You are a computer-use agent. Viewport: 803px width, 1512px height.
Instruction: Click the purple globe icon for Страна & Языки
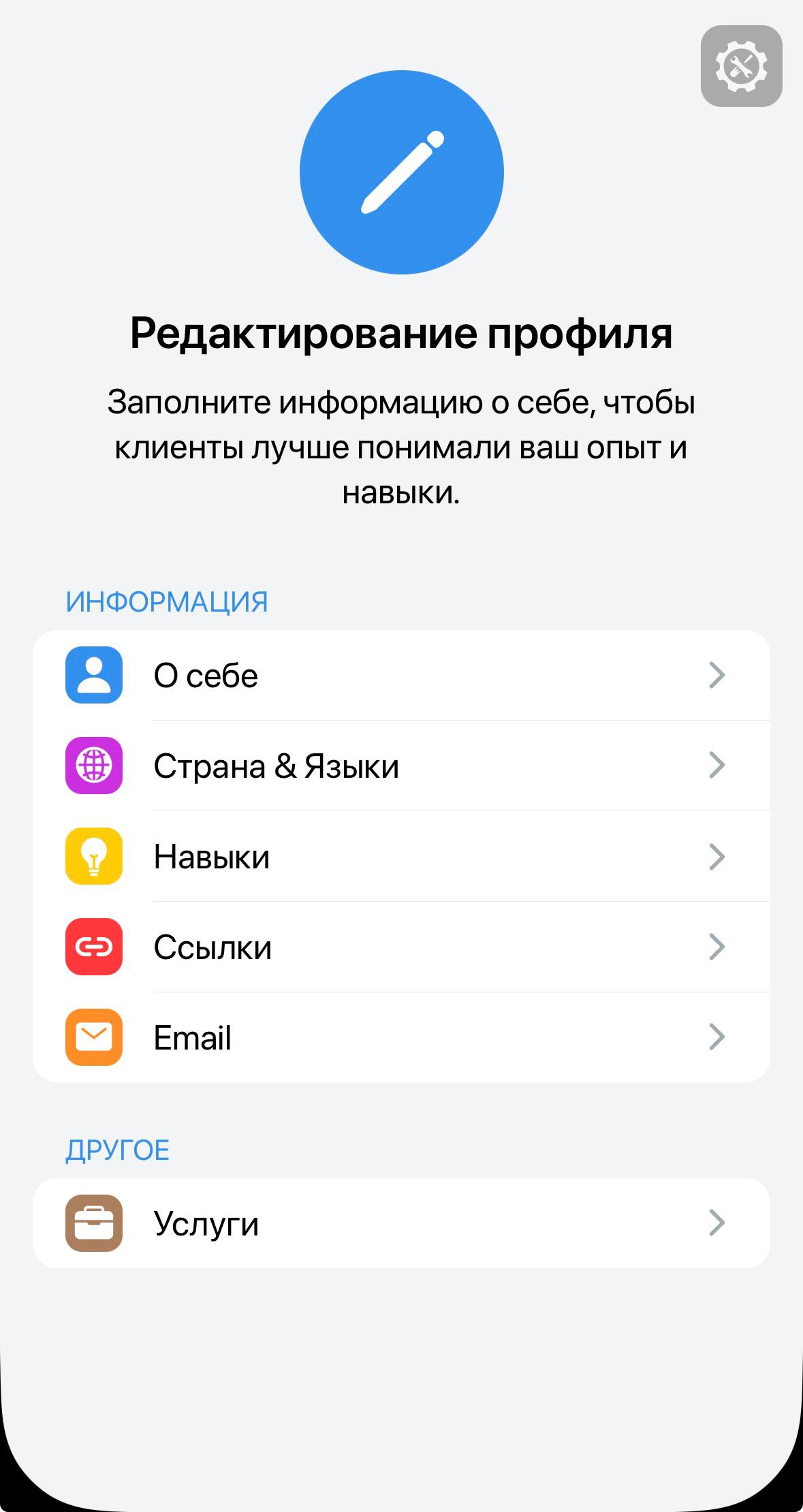tap(93, 766)
